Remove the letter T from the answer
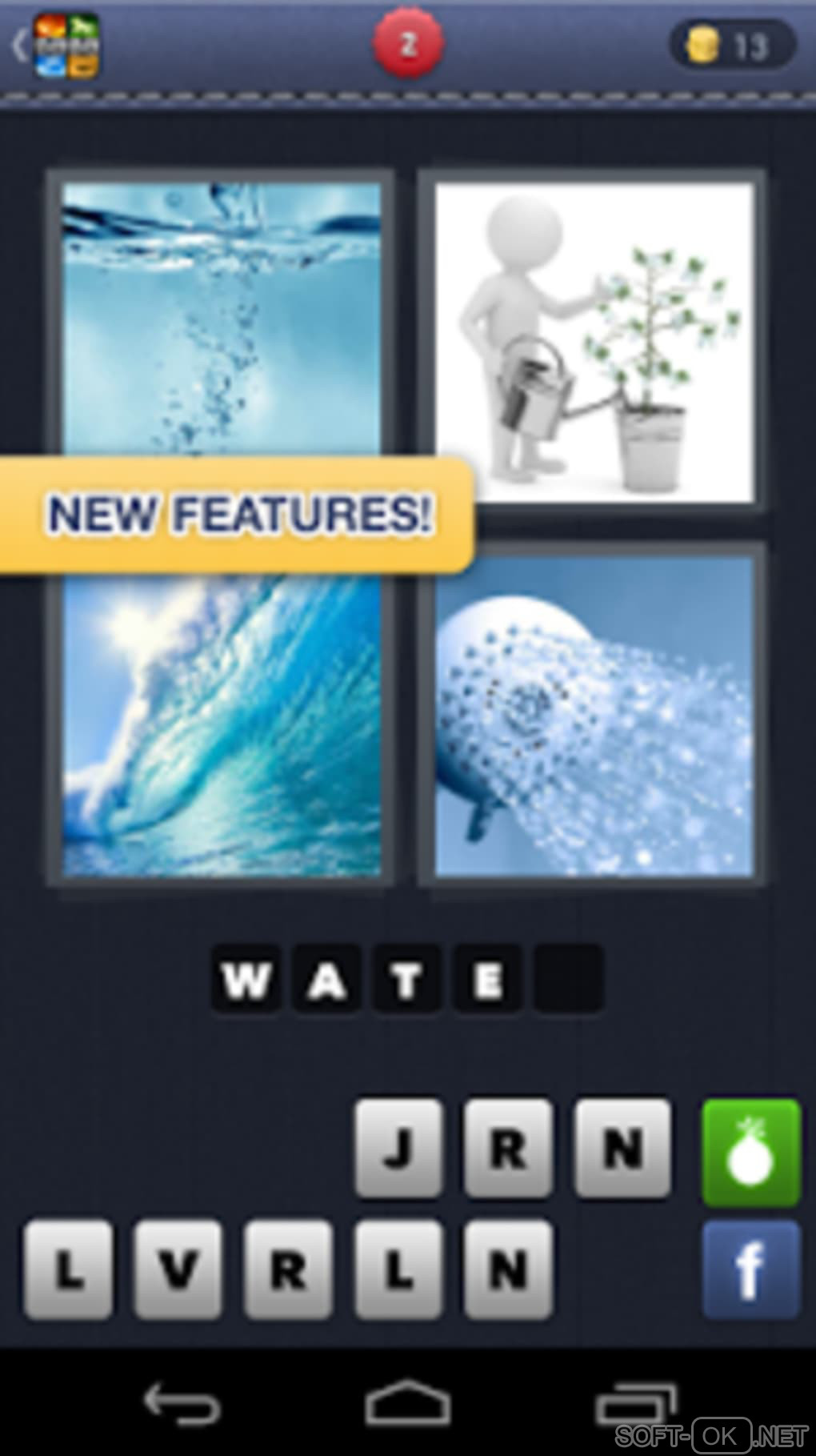Screen dimensions: 816x1456 407,979
